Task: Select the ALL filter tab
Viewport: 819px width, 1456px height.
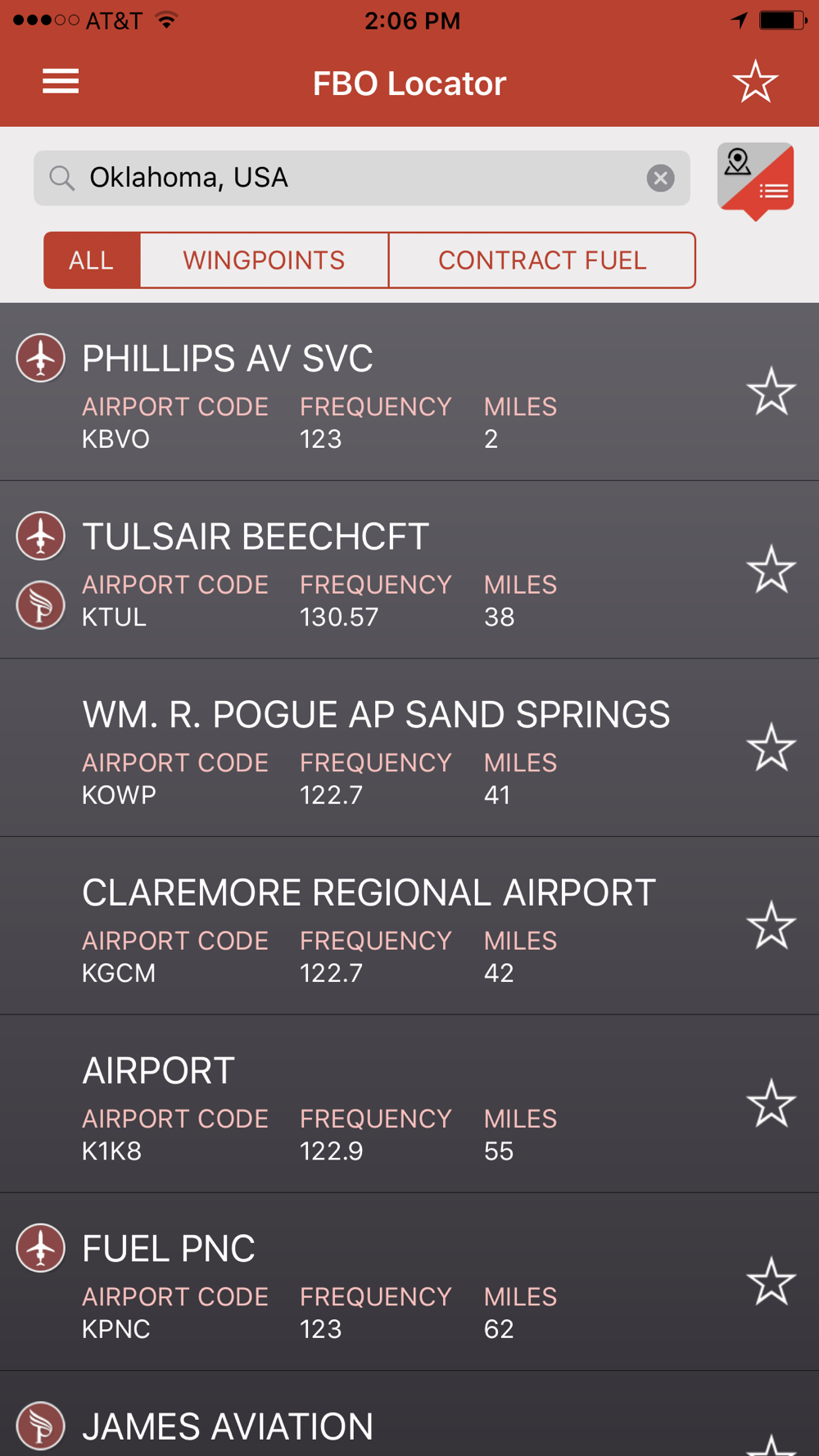Action: 92,260
